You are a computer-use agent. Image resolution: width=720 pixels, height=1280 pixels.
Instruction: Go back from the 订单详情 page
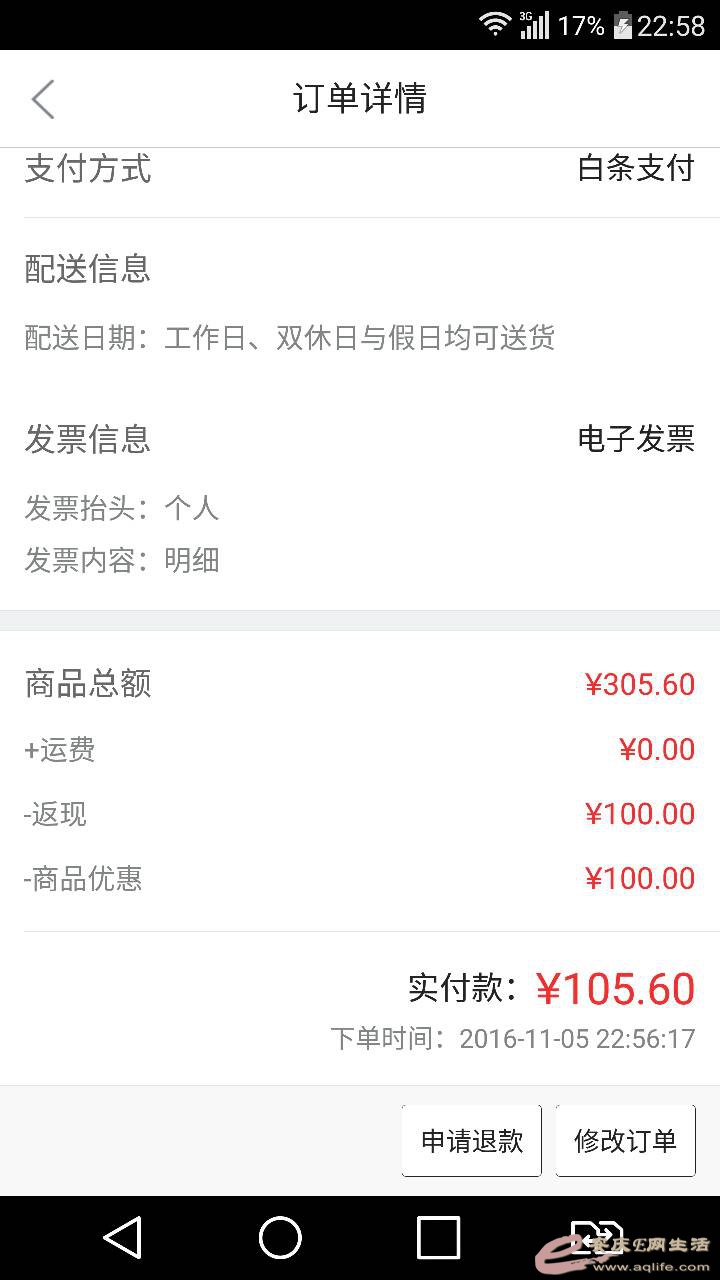[x=43, y=99]
